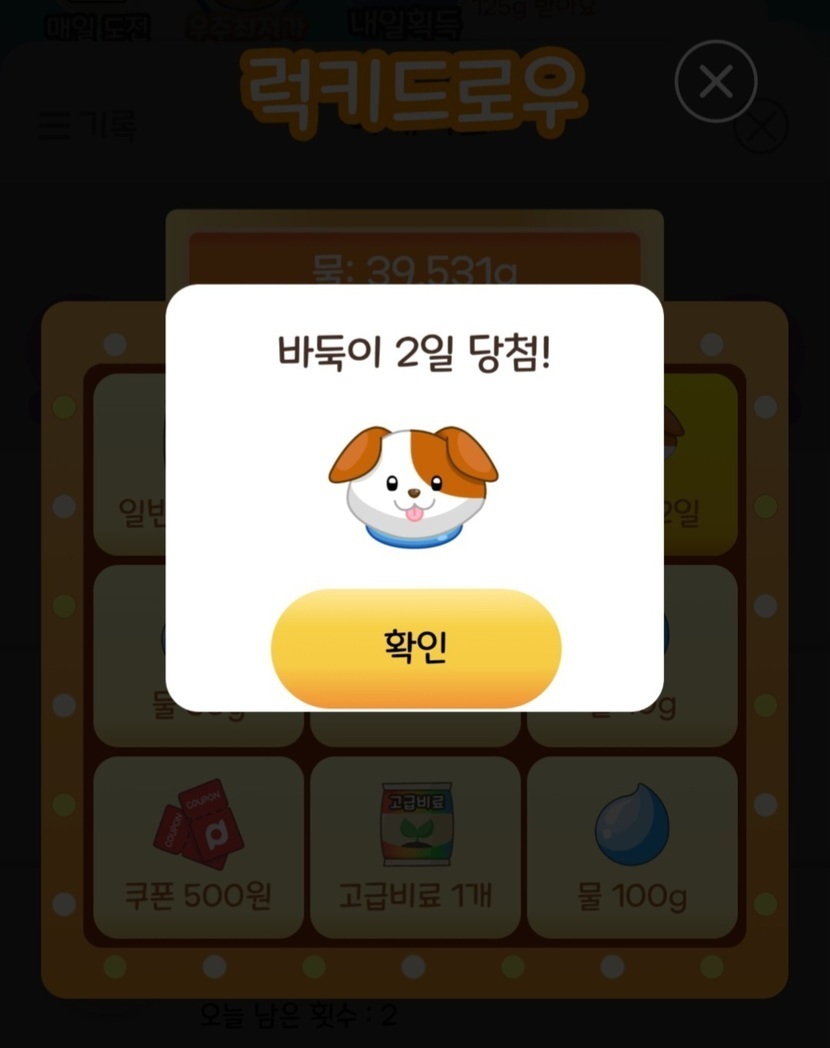
Task: Close the lucky draw popup
Action: [x=715, y=82]
